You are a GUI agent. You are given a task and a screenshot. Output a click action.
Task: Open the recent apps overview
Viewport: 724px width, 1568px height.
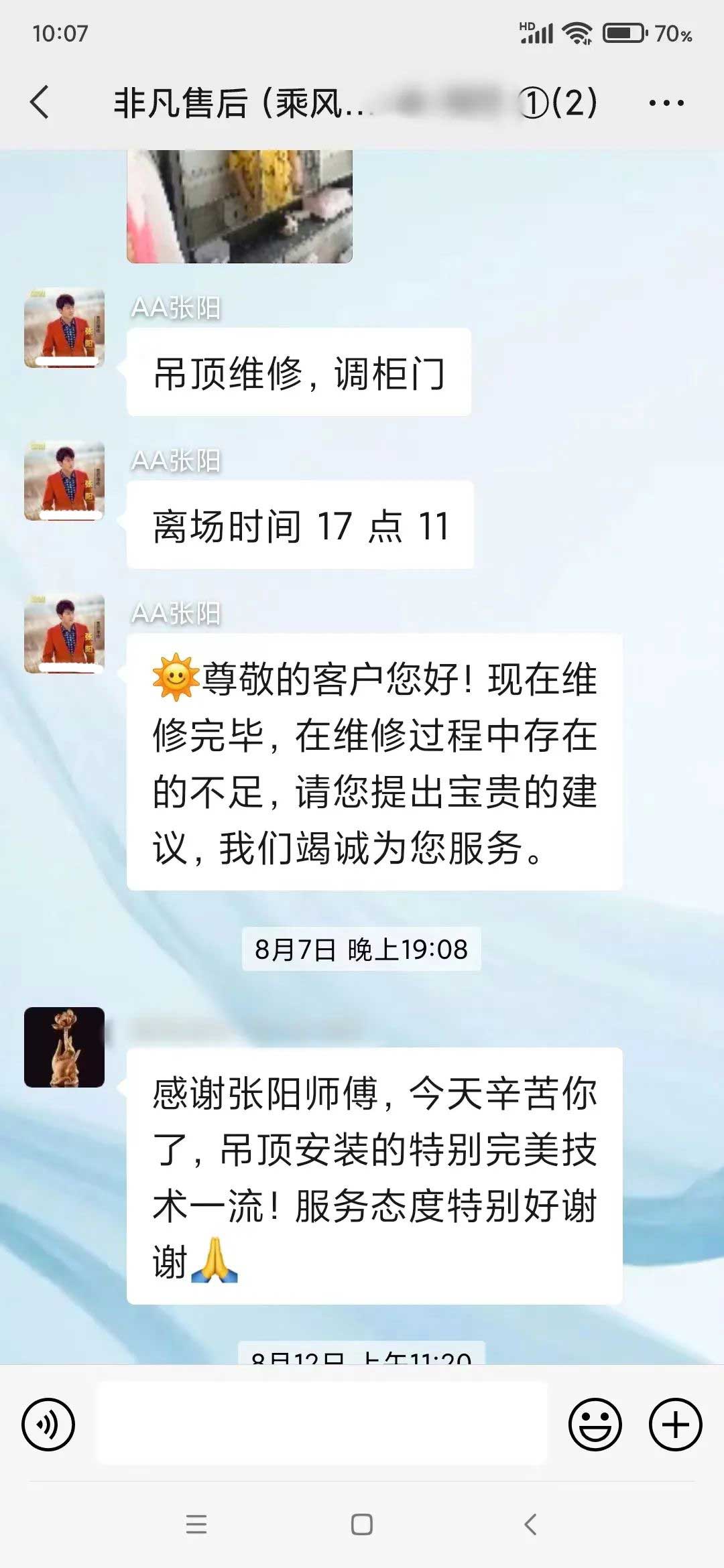tap(196, 1524)
